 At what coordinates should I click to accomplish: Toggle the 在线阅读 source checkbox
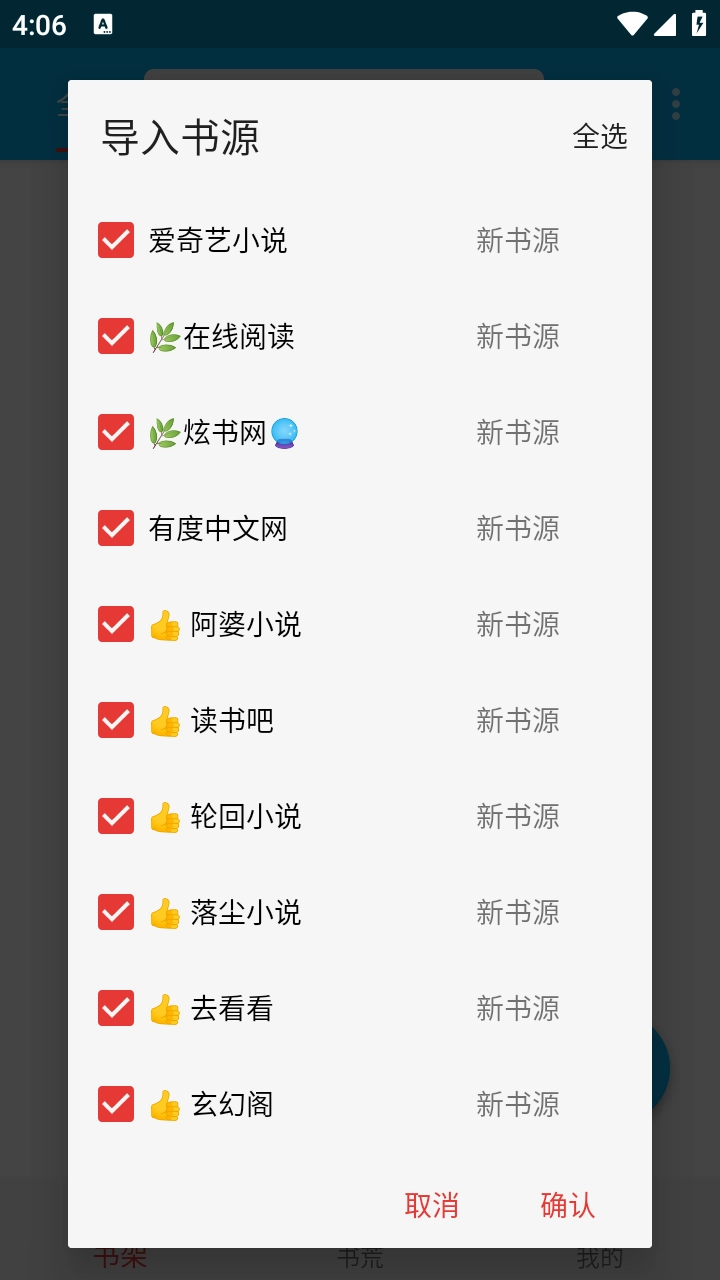pyautogui.click(x=116, y=336)
